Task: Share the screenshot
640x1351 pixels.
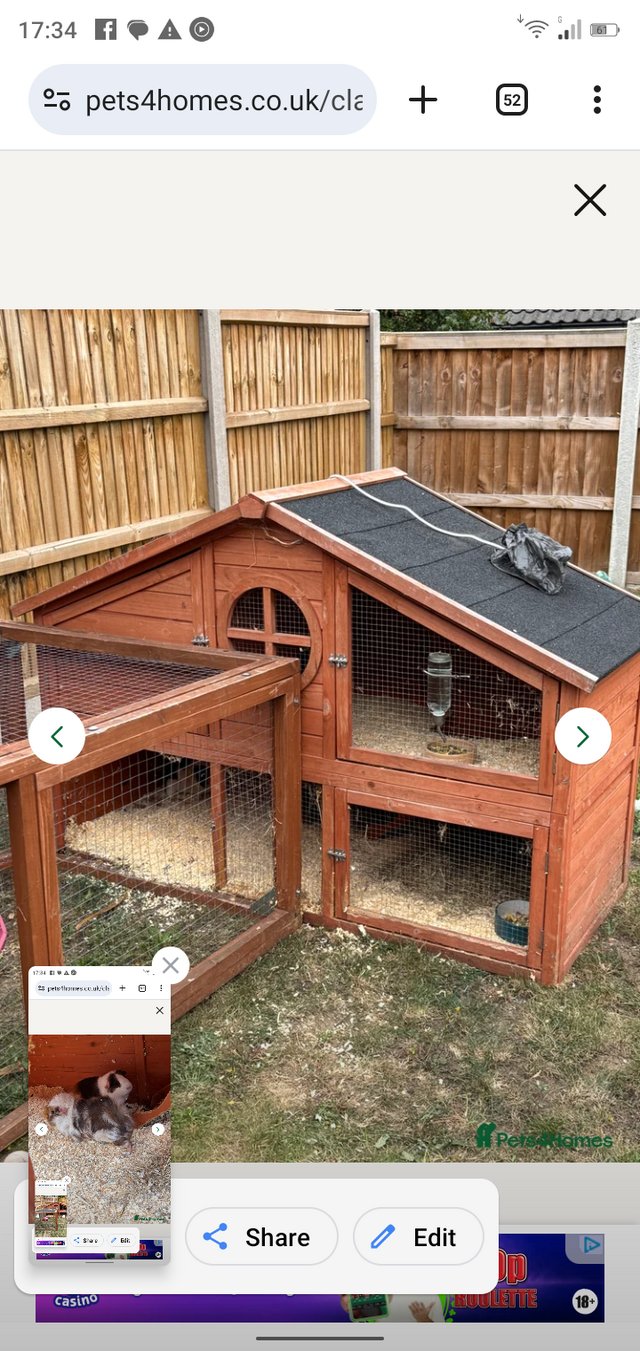Action: coord(261,1237)
